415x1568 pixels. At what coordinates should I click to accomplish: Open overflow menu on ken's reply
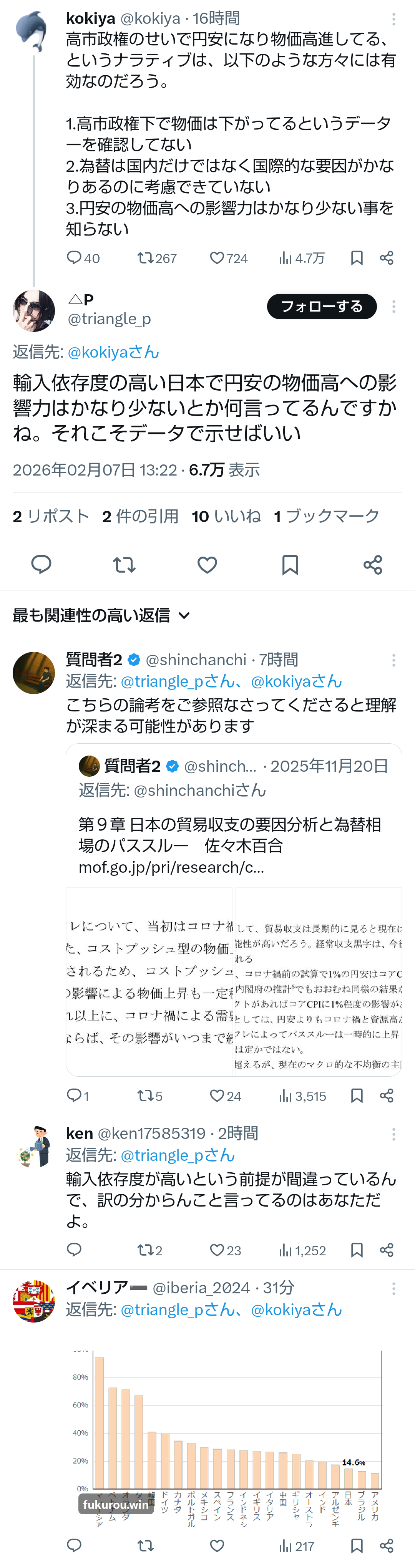(394, 1134)
